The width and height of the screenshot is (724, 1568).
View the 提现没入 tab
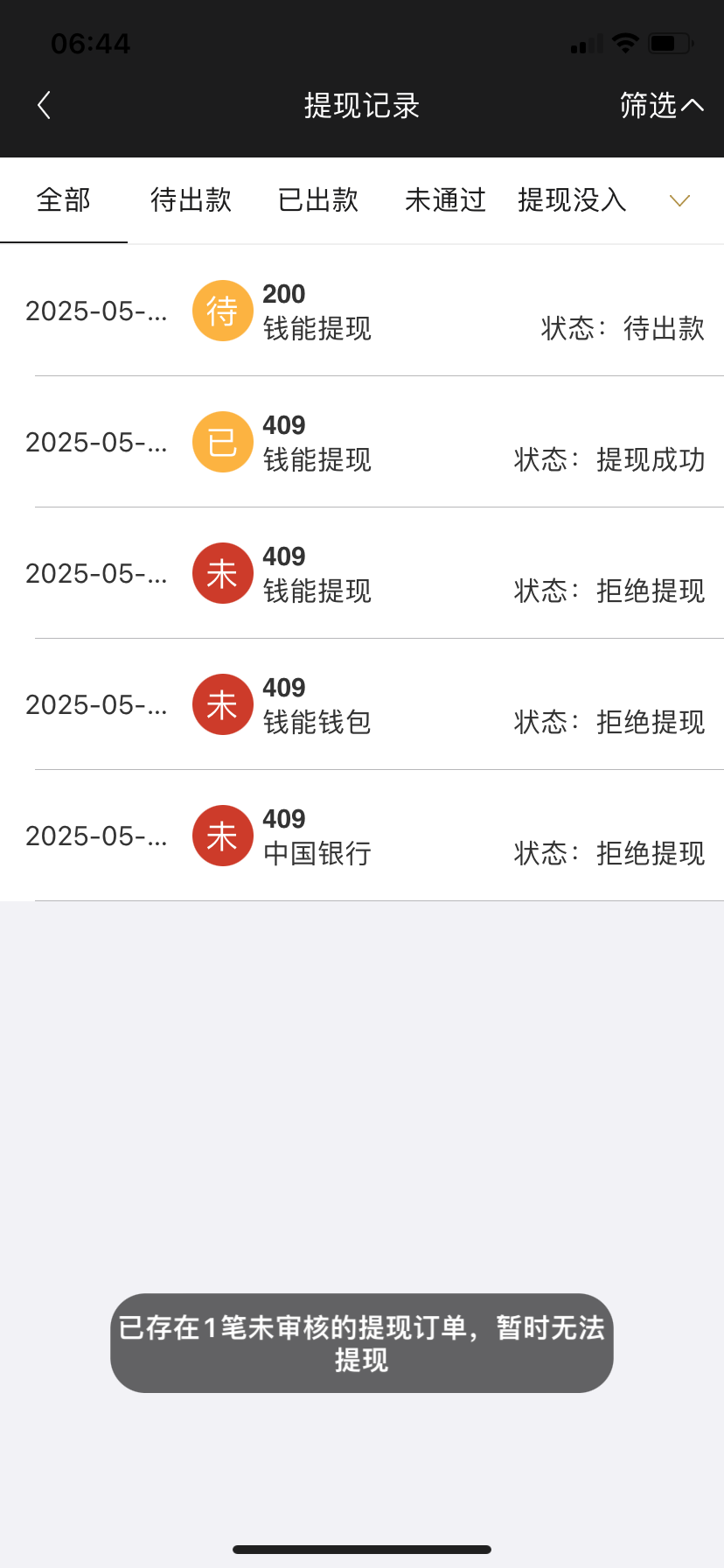572,200
